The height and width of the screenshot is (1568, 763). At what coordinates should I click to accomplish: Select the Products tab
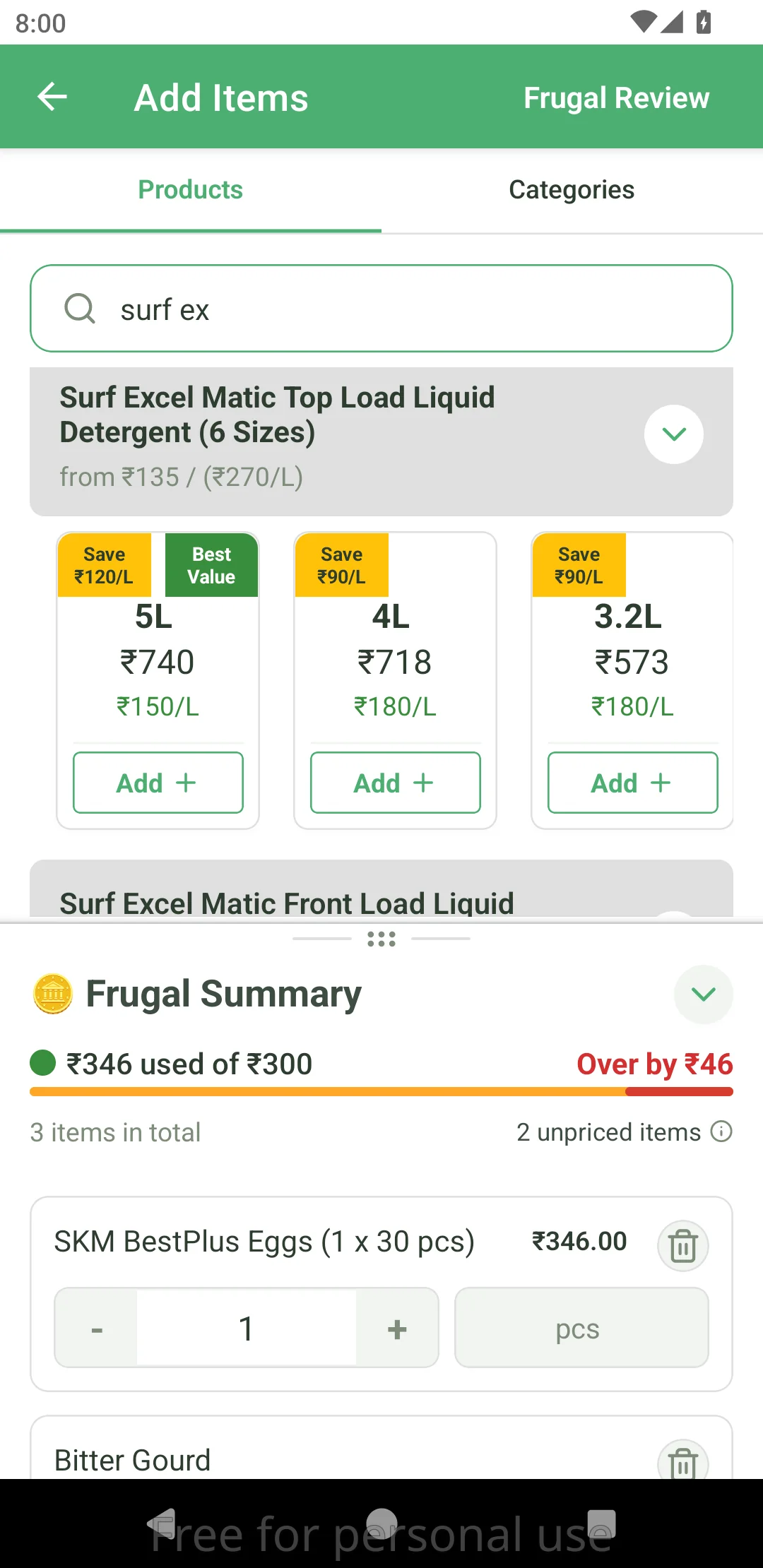[190, 189]
